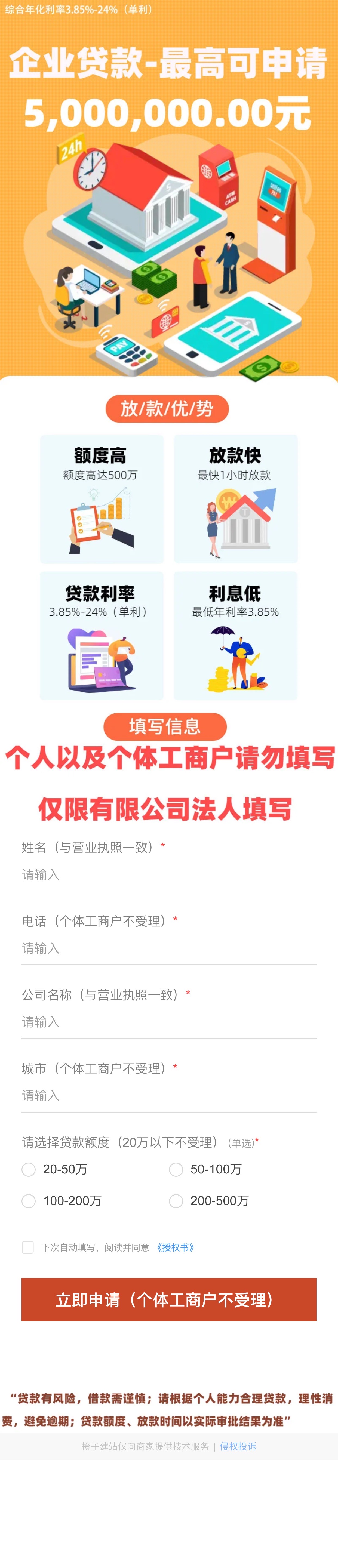The height and width of the screenshot is (1568, 338).
Task: Pick the 200-500万 loan amount
Action: (x=176, y=1201)
